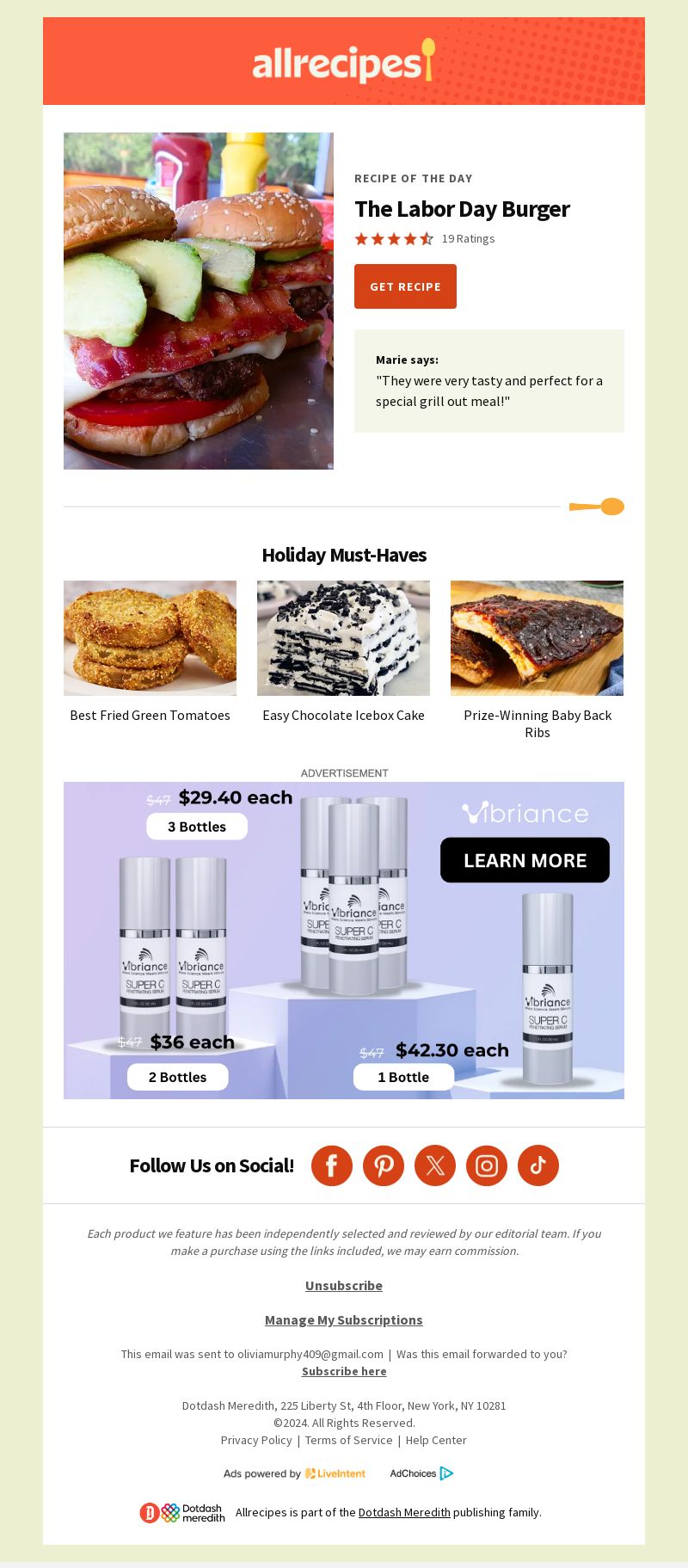This screenshot has width=688, height=1568.
Task: Open Terms of Service
Action: (x=348, y=1440)
